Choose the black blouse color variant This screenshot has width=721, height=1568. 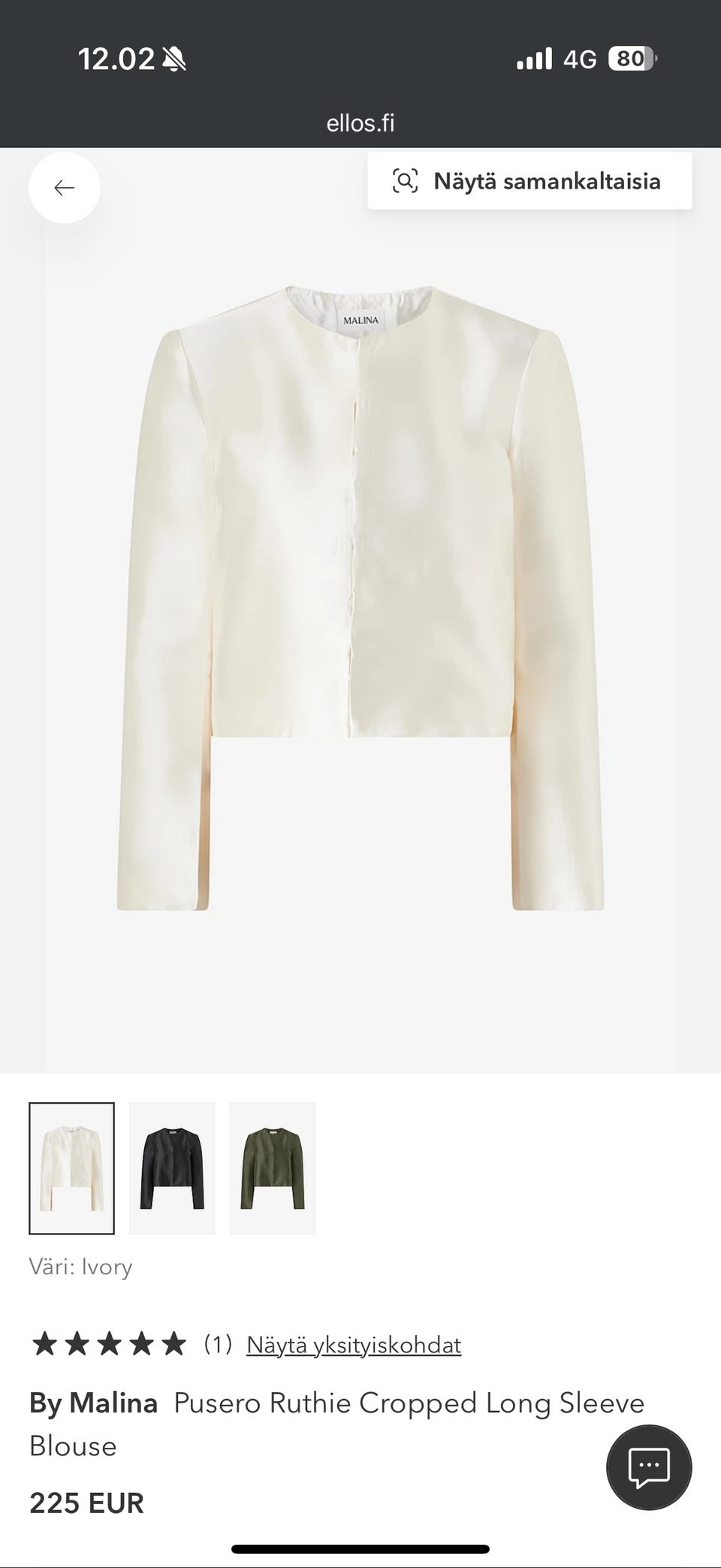click(172, 1168)
